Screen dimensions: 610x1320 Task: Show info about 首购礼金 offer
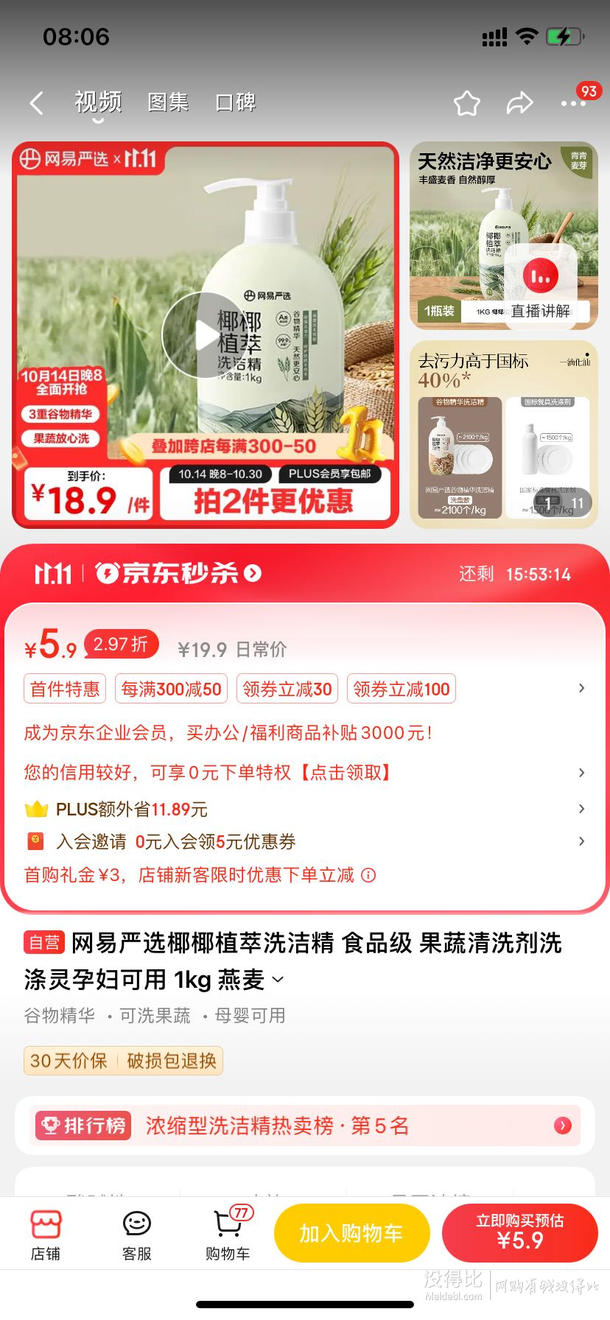pos(368,875)
